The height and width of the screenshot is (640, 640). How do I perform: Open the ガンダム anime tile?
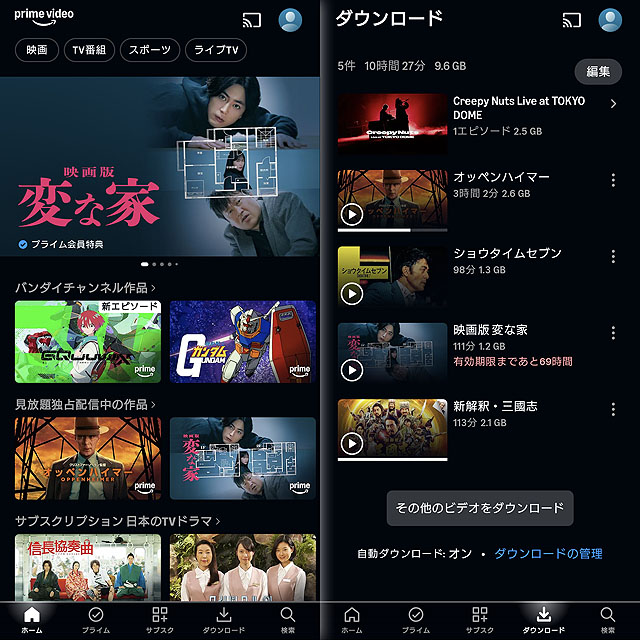coord(242,341)
